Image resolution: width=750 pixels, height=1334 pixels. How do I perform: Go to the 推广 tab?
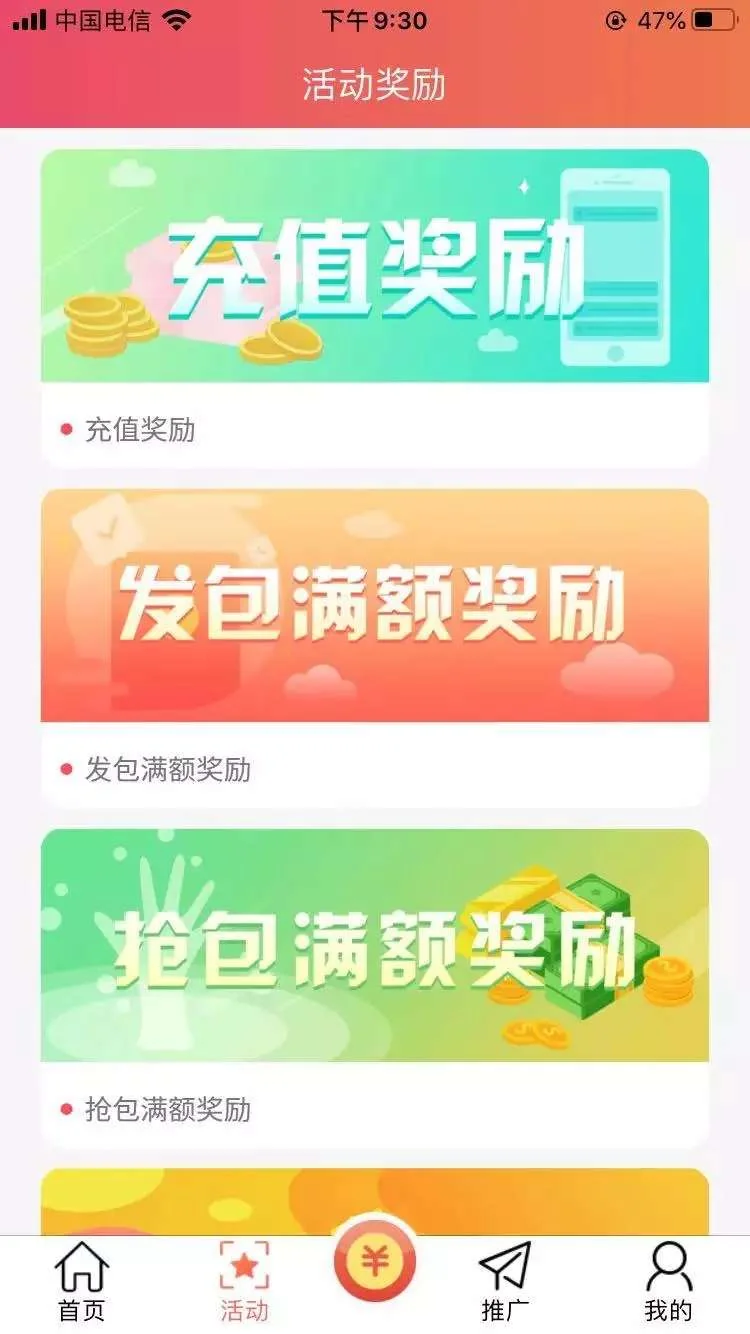tap(505, 1282)
